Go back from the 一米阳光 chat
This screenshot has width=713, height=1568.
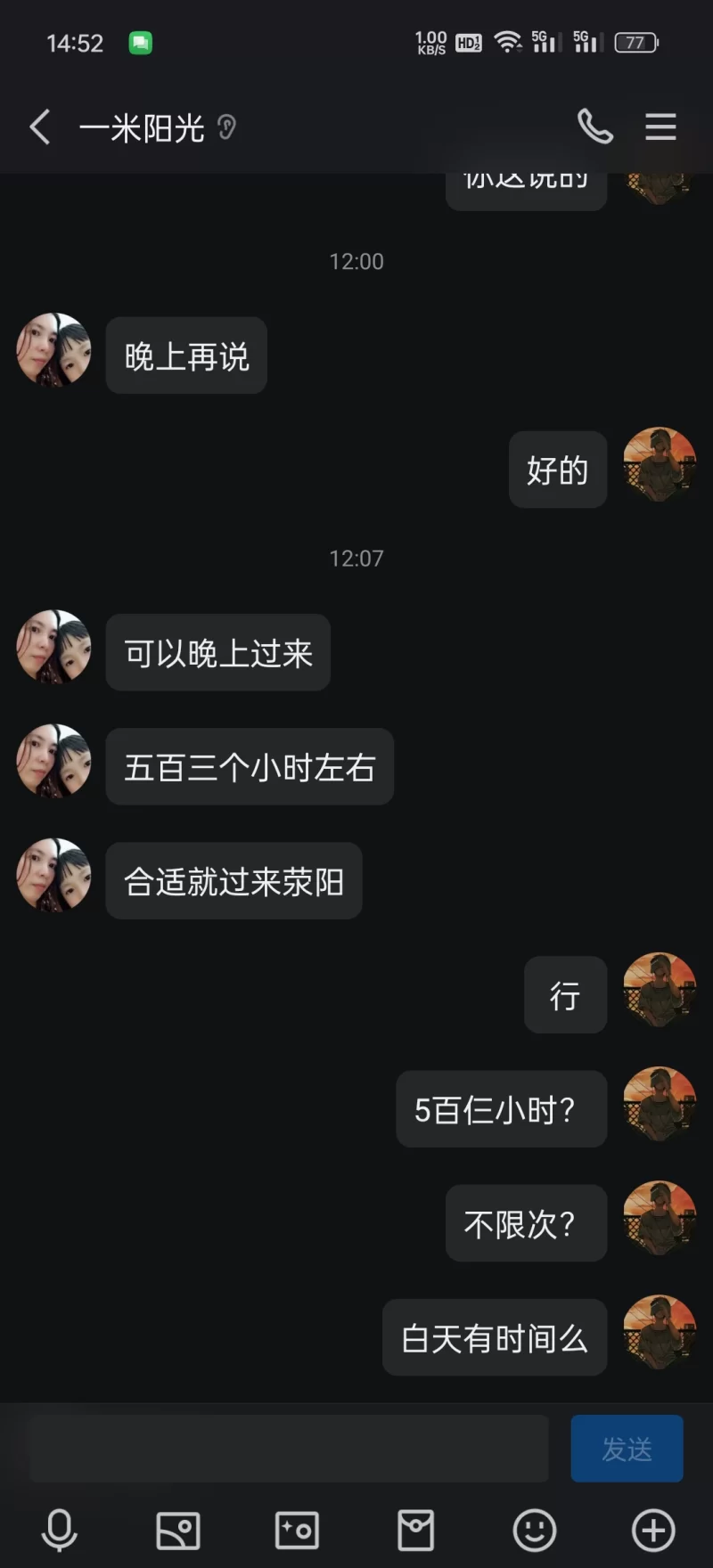point(39,127)
